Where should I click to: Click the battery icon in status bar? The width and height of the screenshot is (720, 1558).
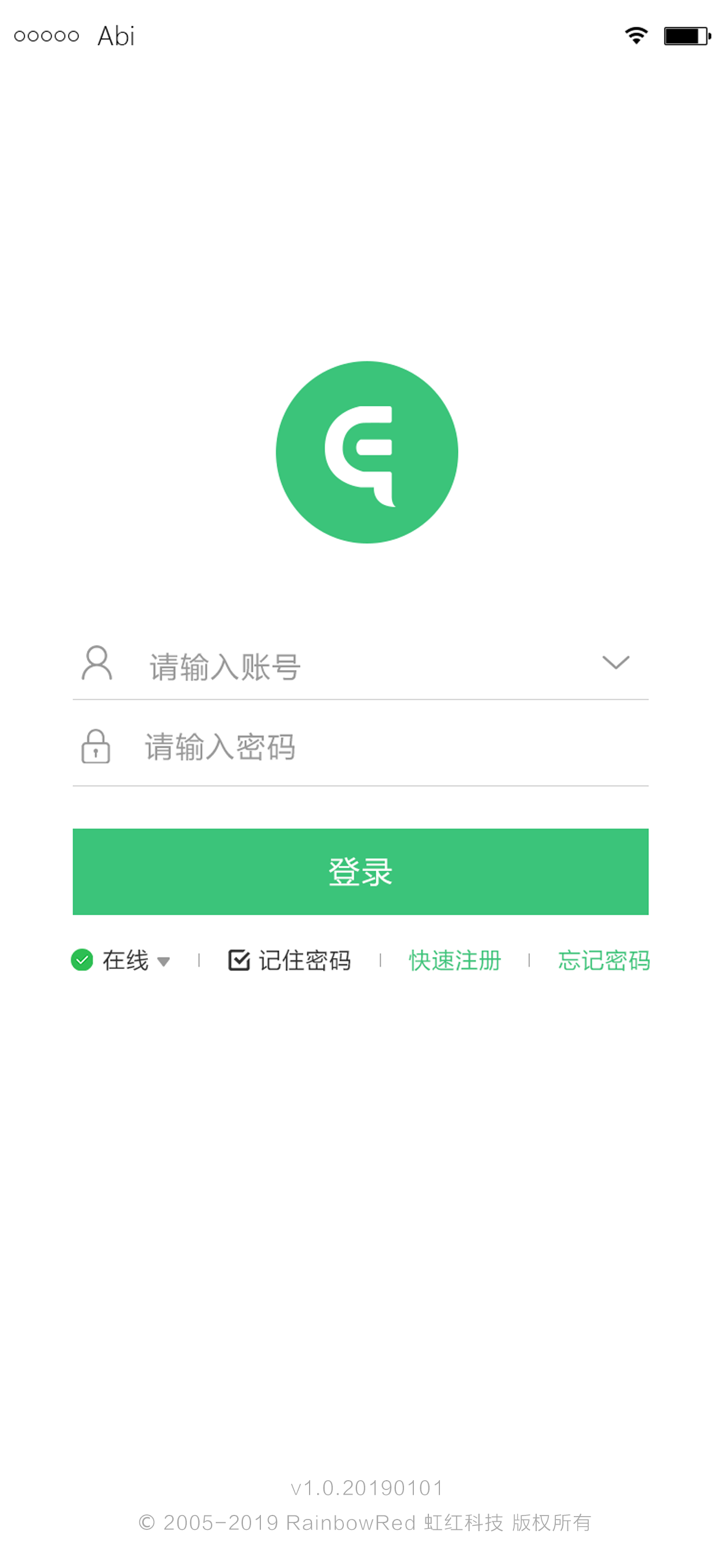[686, 34]
